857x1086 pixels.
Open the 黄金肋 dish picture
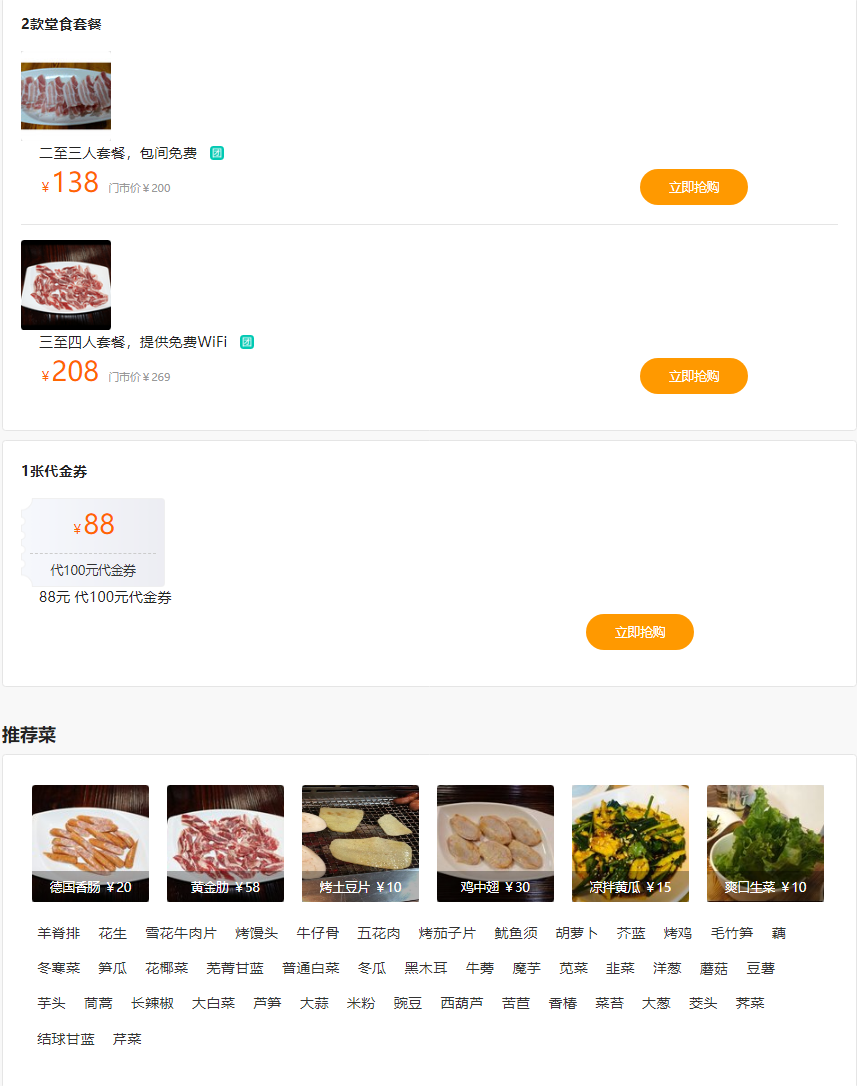tap(225, 843)
